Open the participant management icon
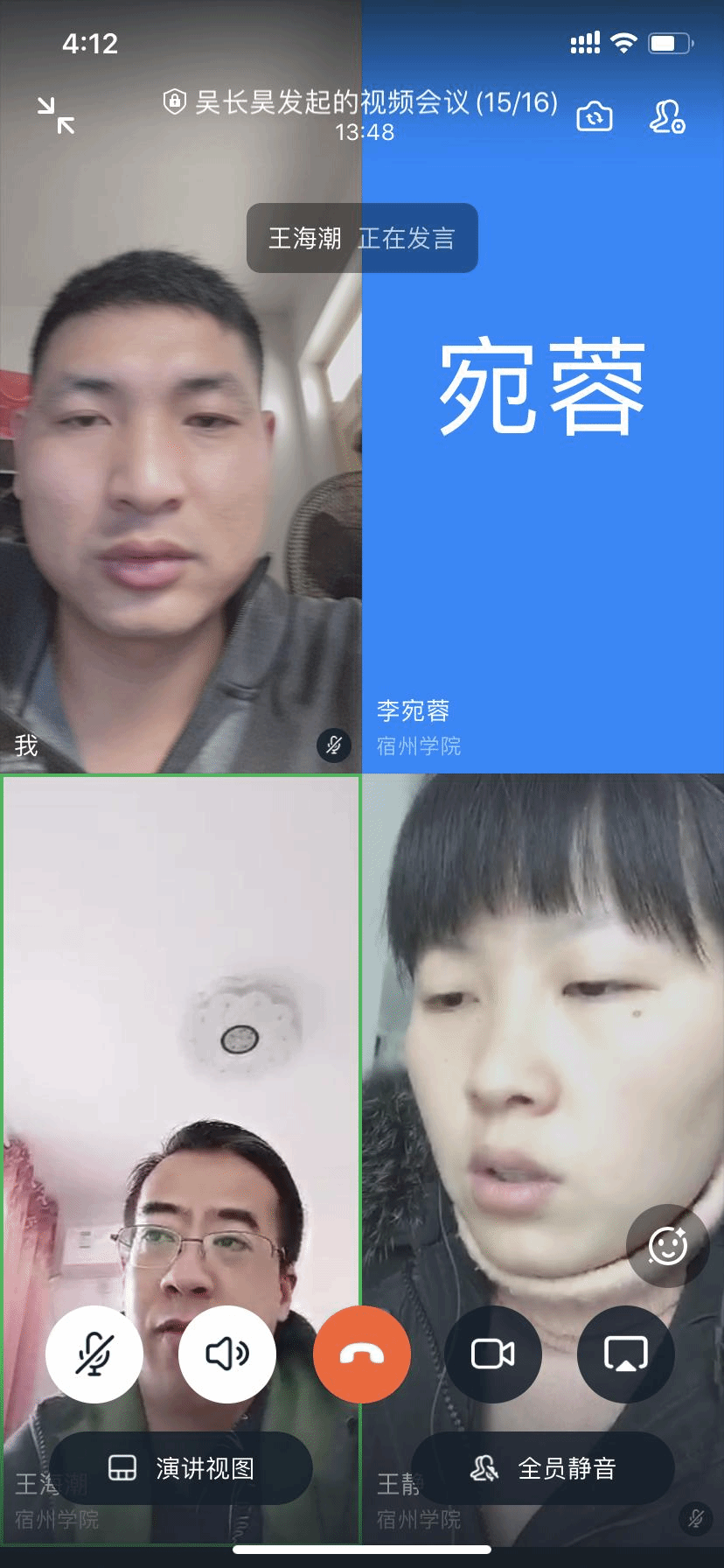 coord(667,116)
